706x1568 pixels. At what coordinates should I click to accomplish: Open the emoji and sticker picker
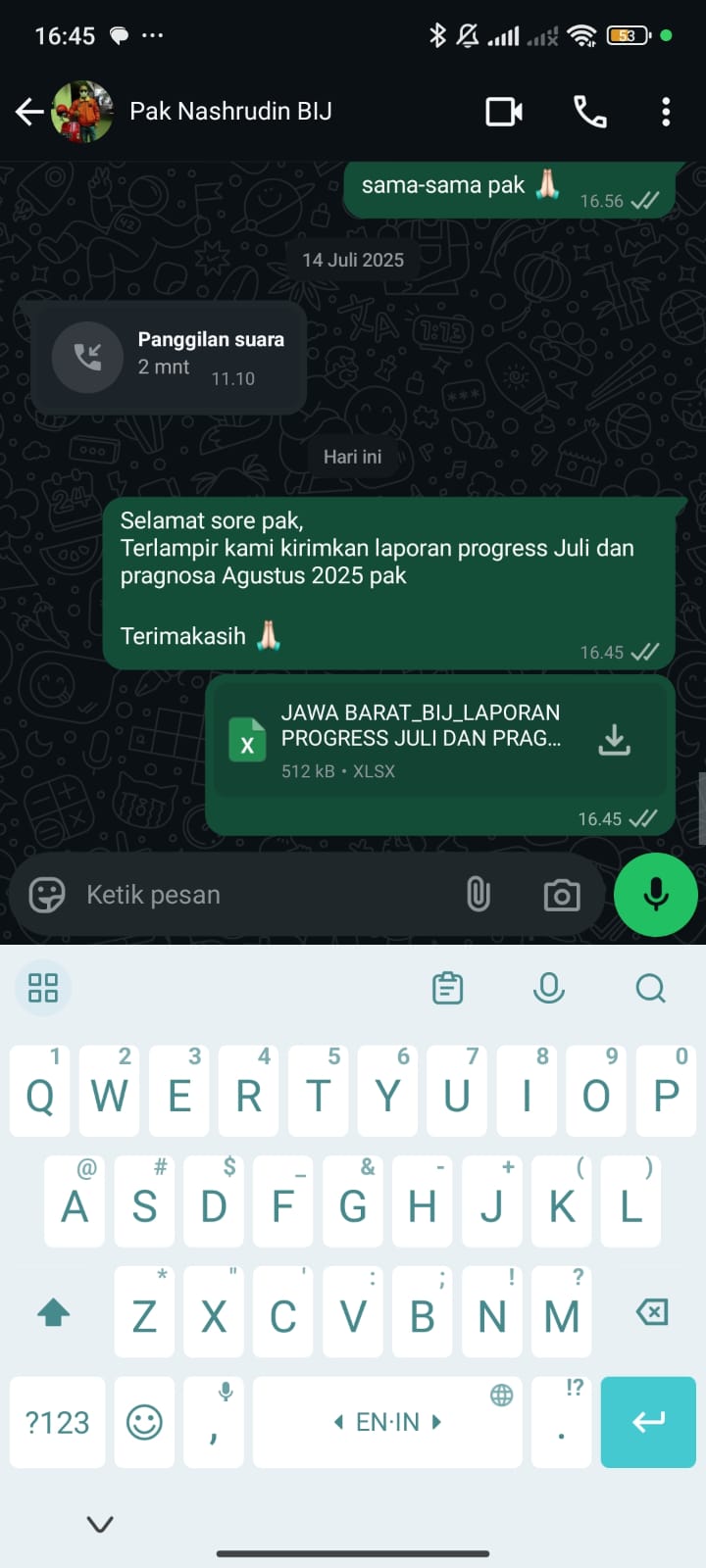(x=46, y=895)
